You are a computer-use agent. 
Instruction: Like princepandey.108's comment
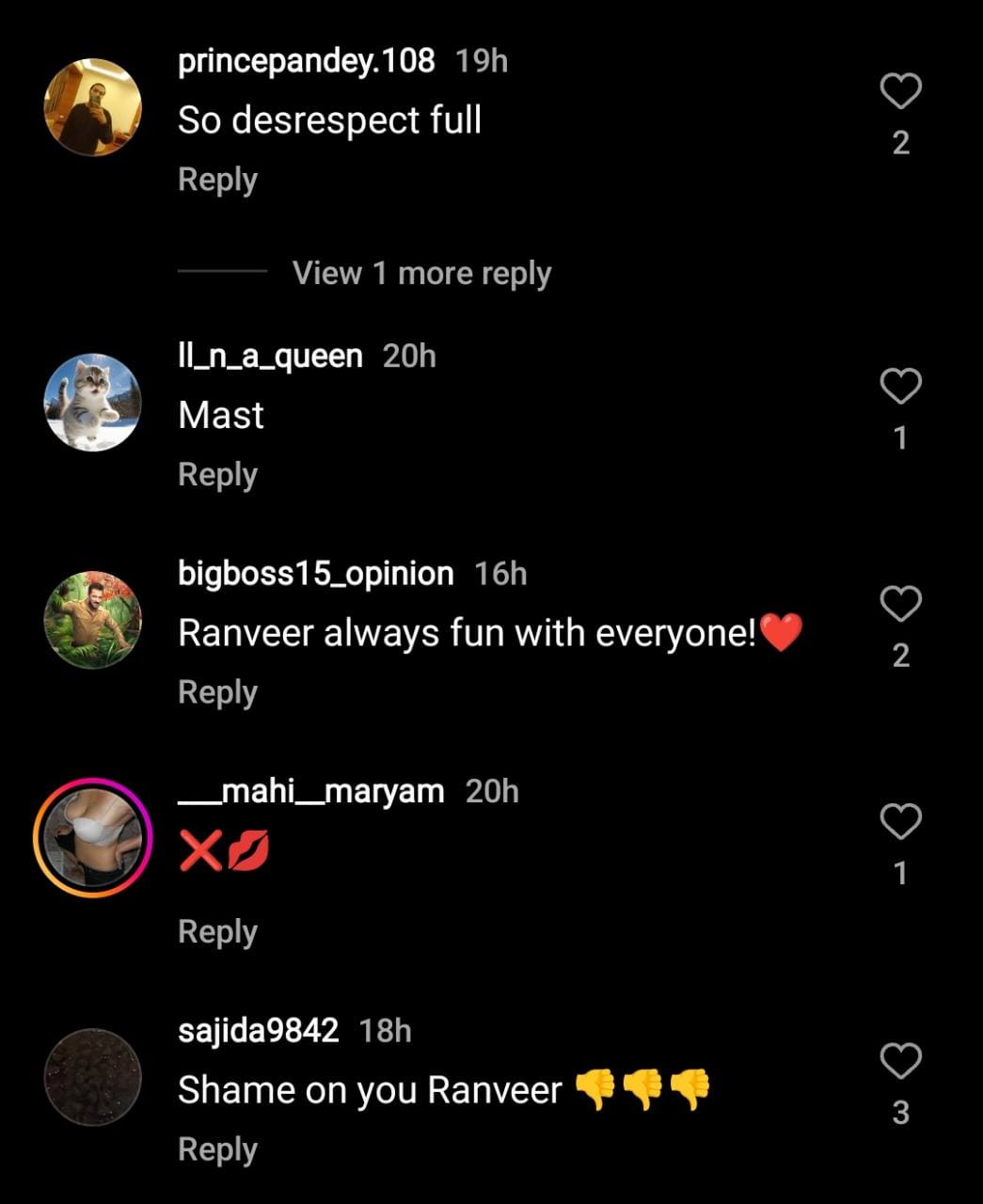[x=900, y=91]
